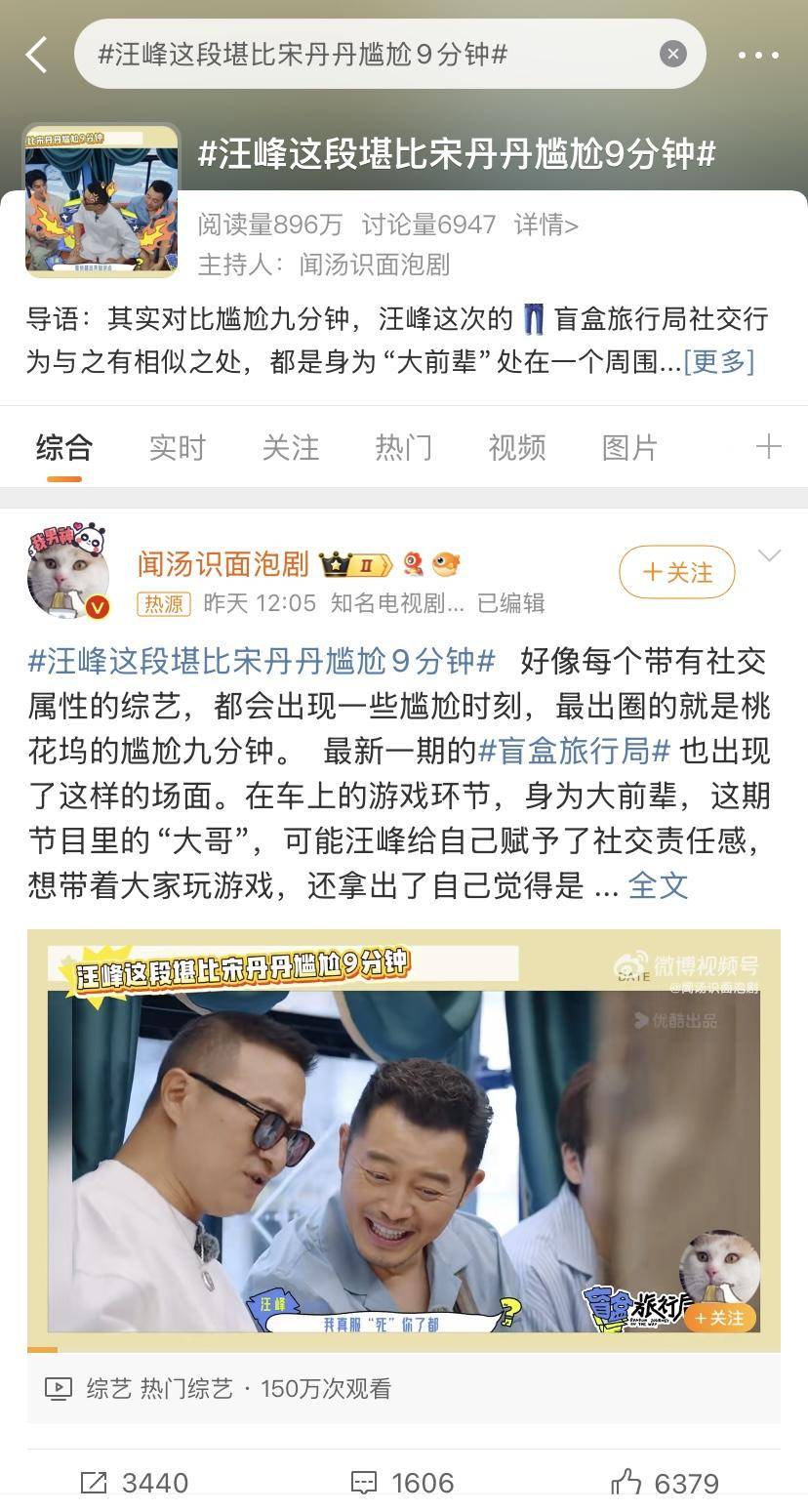Switch to the 热门 tab
This screenshot has height=1512, width=808.
click(403, 447)
